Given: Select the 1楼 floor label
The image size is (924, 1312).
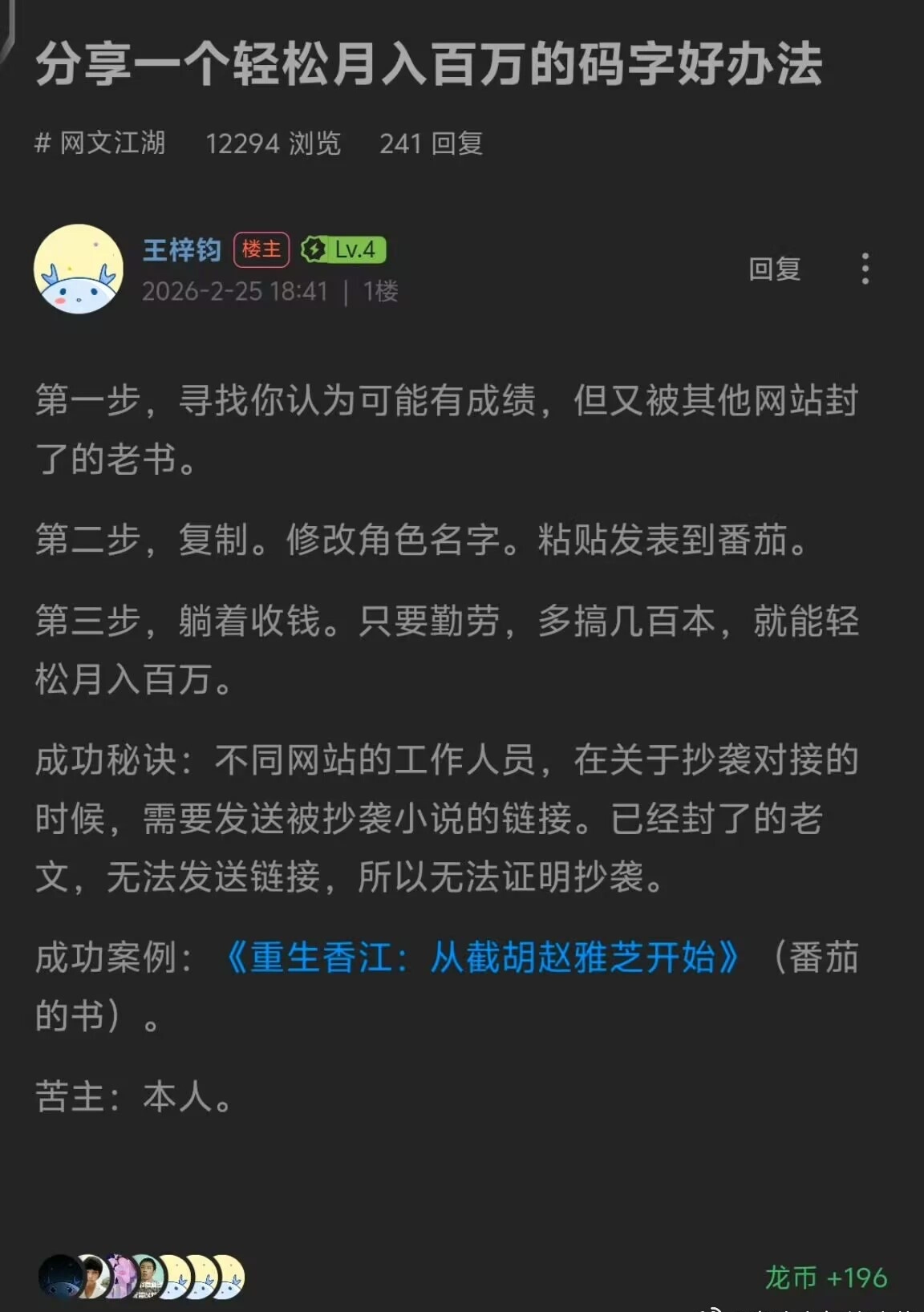Looking at the screenshot, I should pos(380,291).
